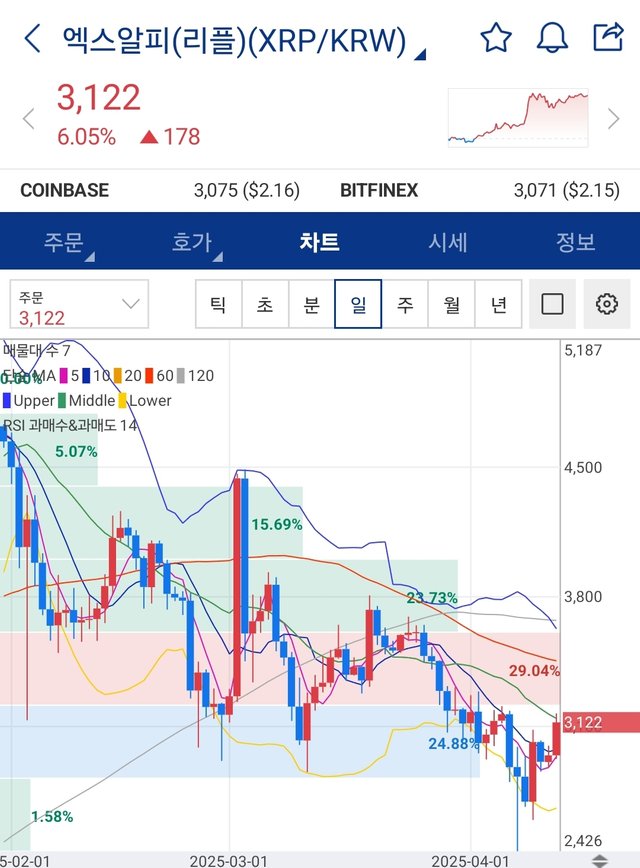
Task: Select 주 chart interval
Action: pos(405,304)
